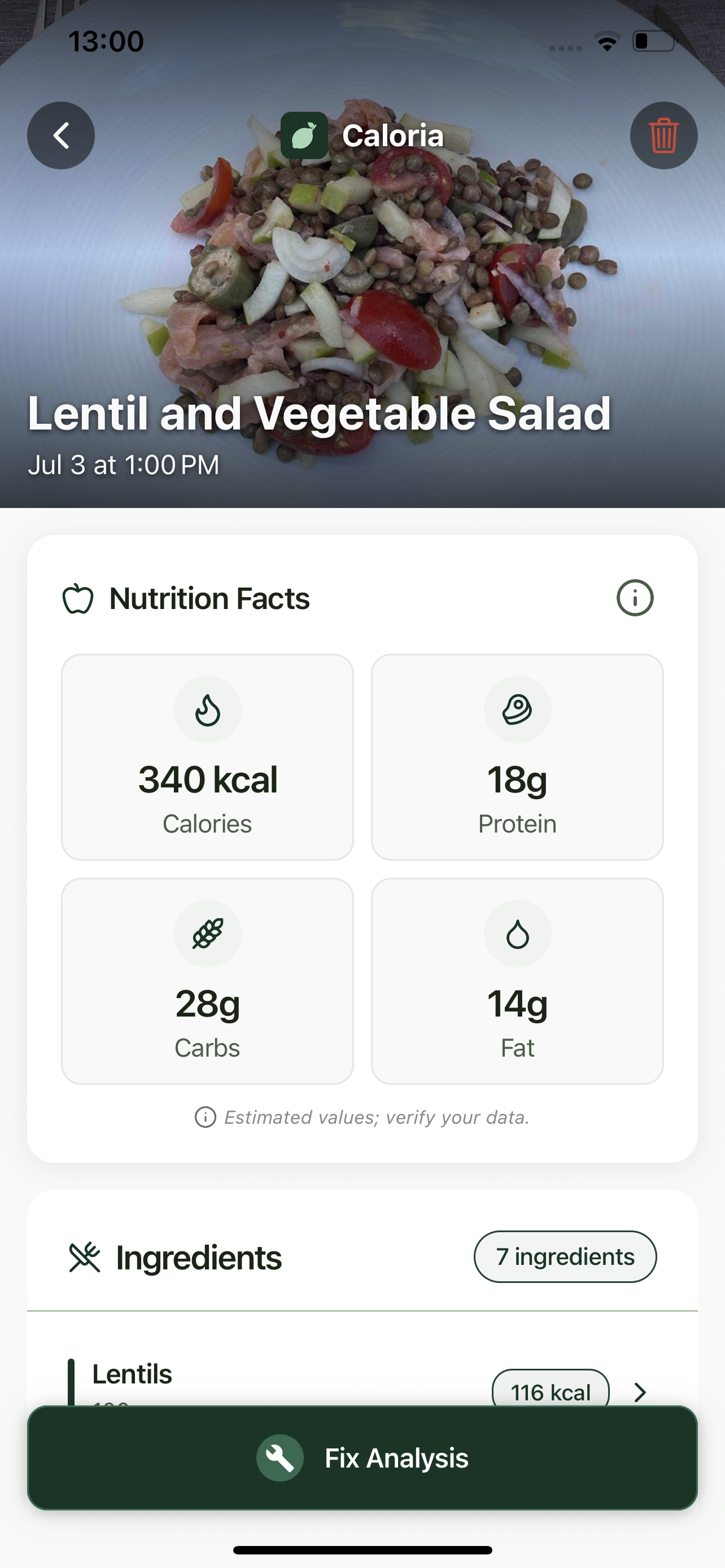Click the crossed utensils icon beside Ingredients
Screen dimensions: 725x1568
pos(85,1256)
